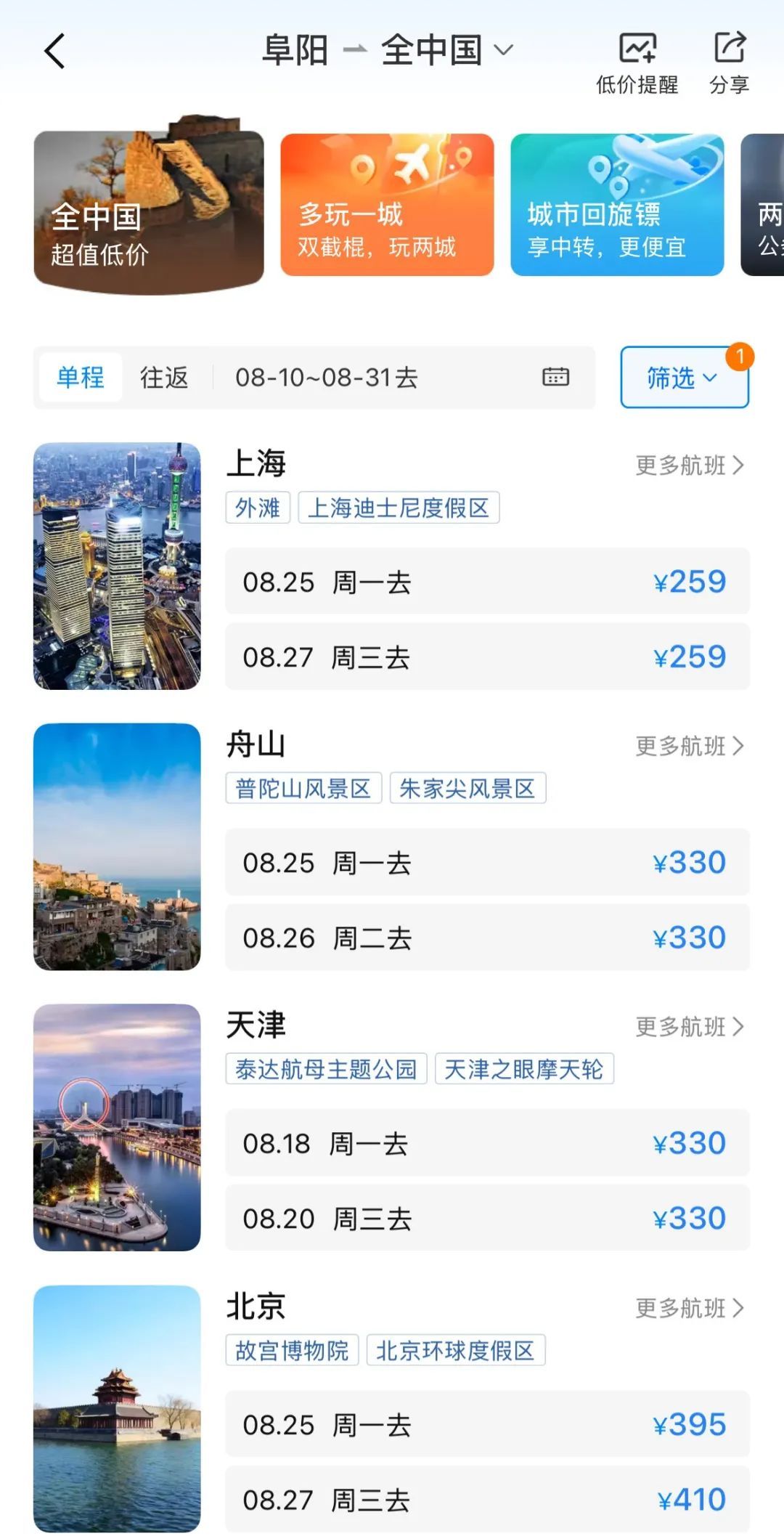
Task: Tap the 上海迪士尼度假区 tag
Action: point(399,508)
